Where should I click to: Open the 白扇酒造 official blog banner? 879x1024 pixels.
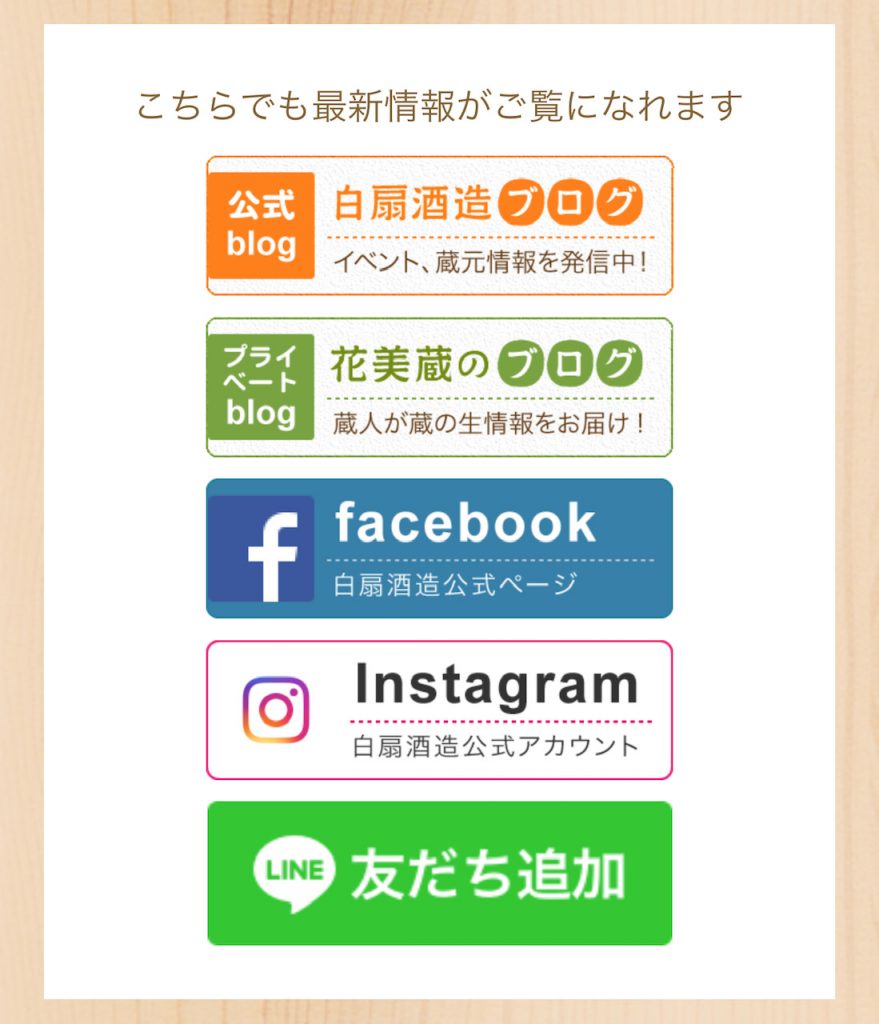[439, 226]
